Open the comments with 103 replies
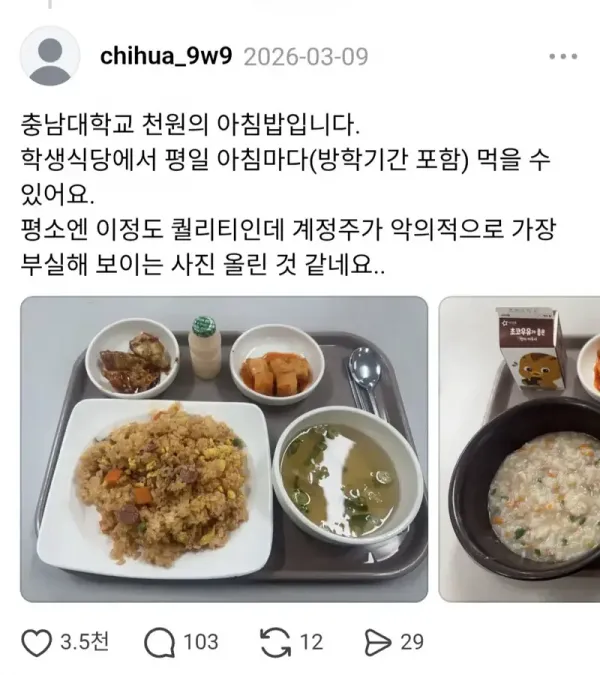Screen dimensions: 600x675 (159, 642)
